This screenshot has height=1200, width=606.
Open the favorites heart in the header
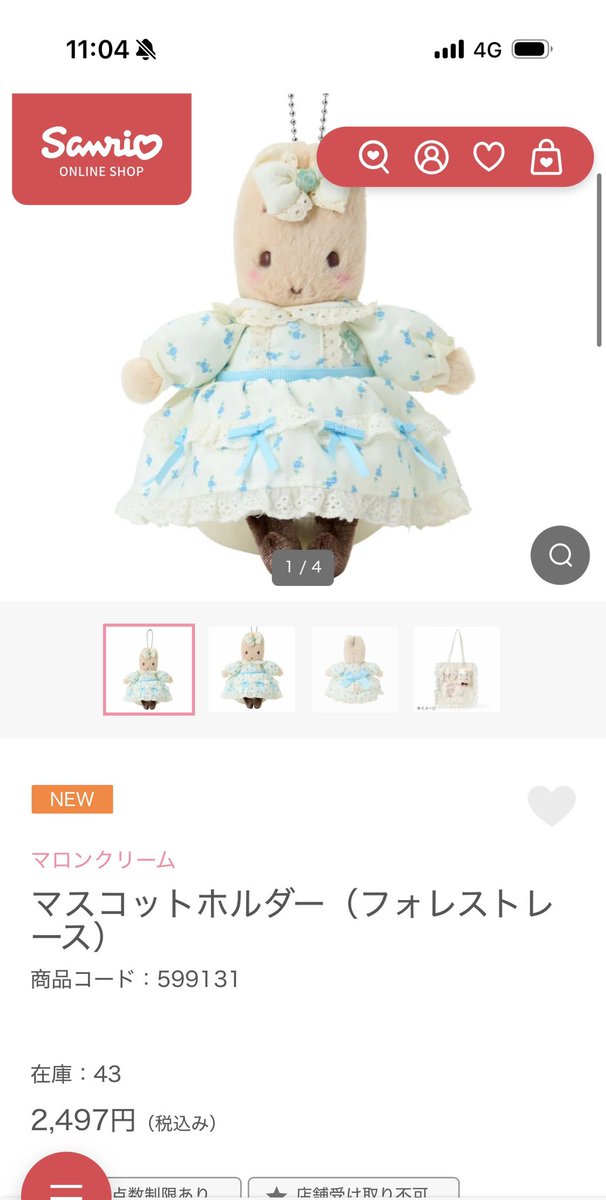(x=489, y=157)
